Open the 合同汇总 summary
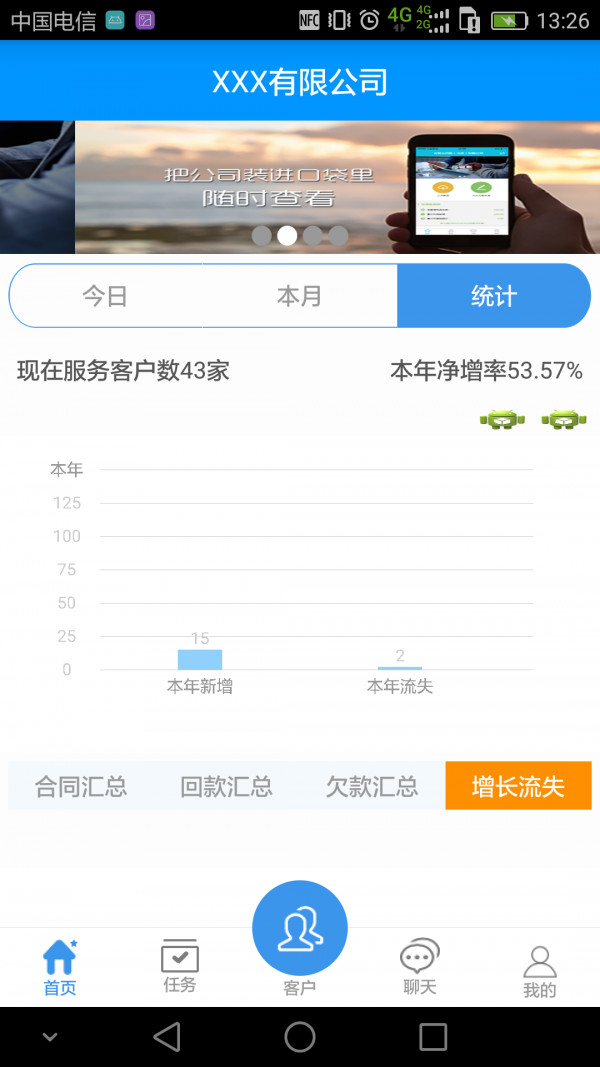Viewport: 600px width, 1067px height. pos(81,786)
